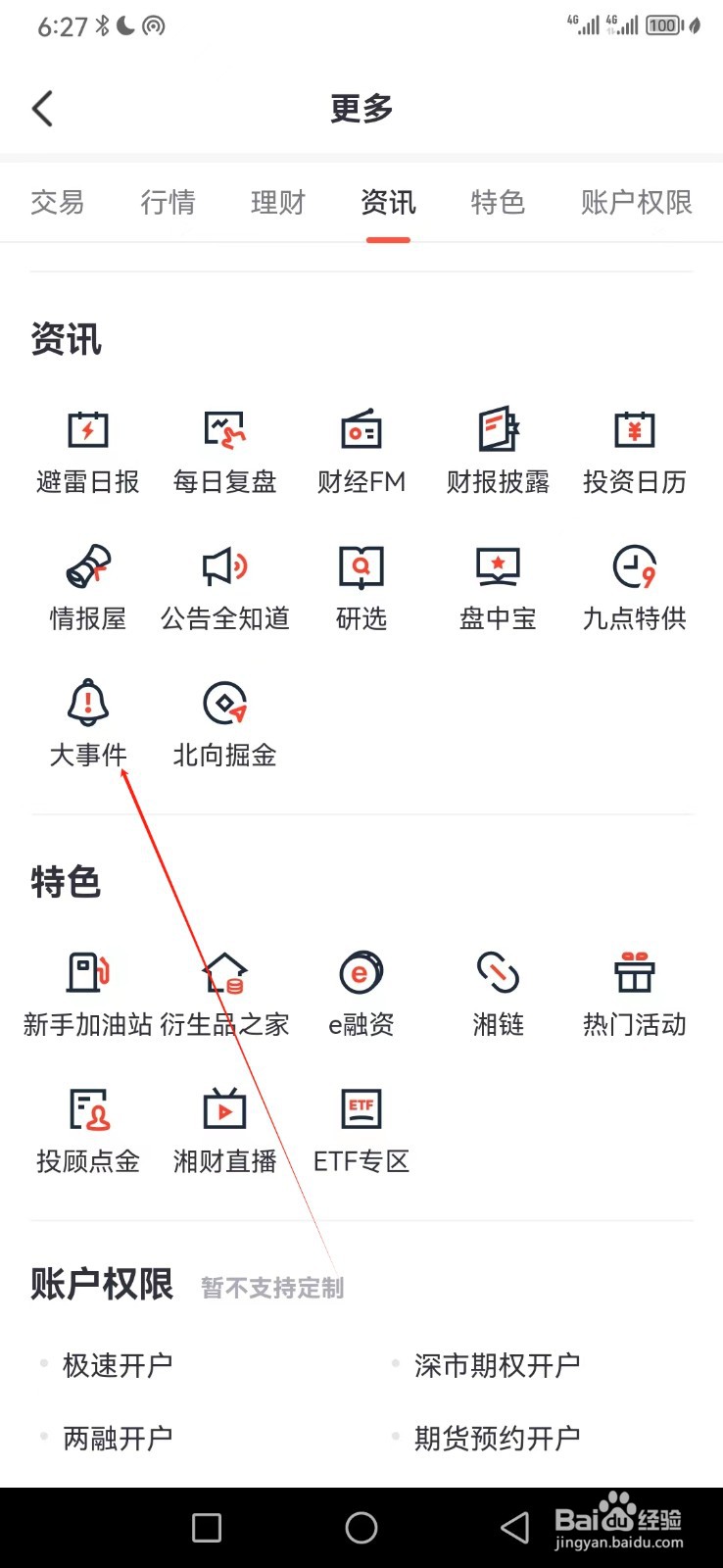Switch to the 特色 tab

497,202
